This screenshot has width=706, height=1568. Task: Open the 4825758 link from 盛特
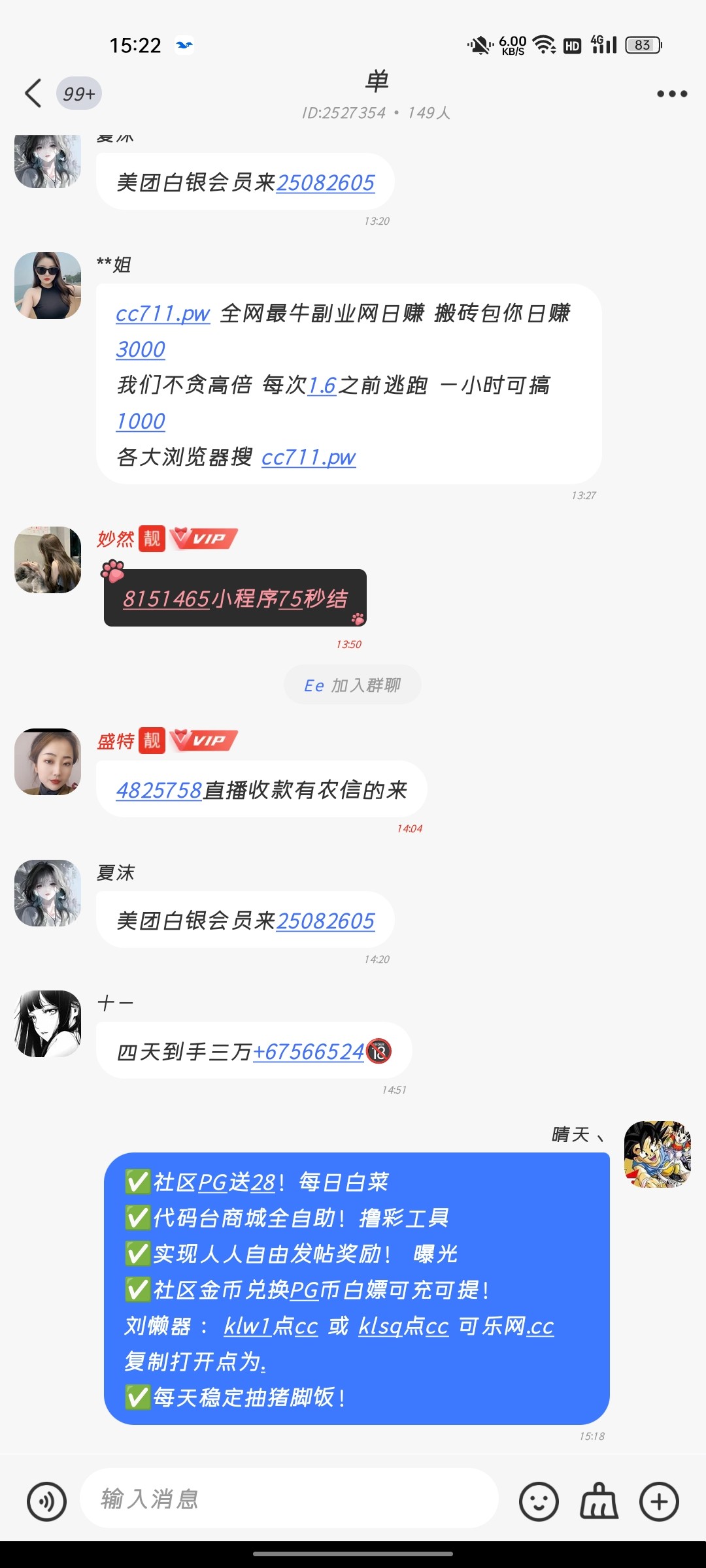click(x=159, y=791)
